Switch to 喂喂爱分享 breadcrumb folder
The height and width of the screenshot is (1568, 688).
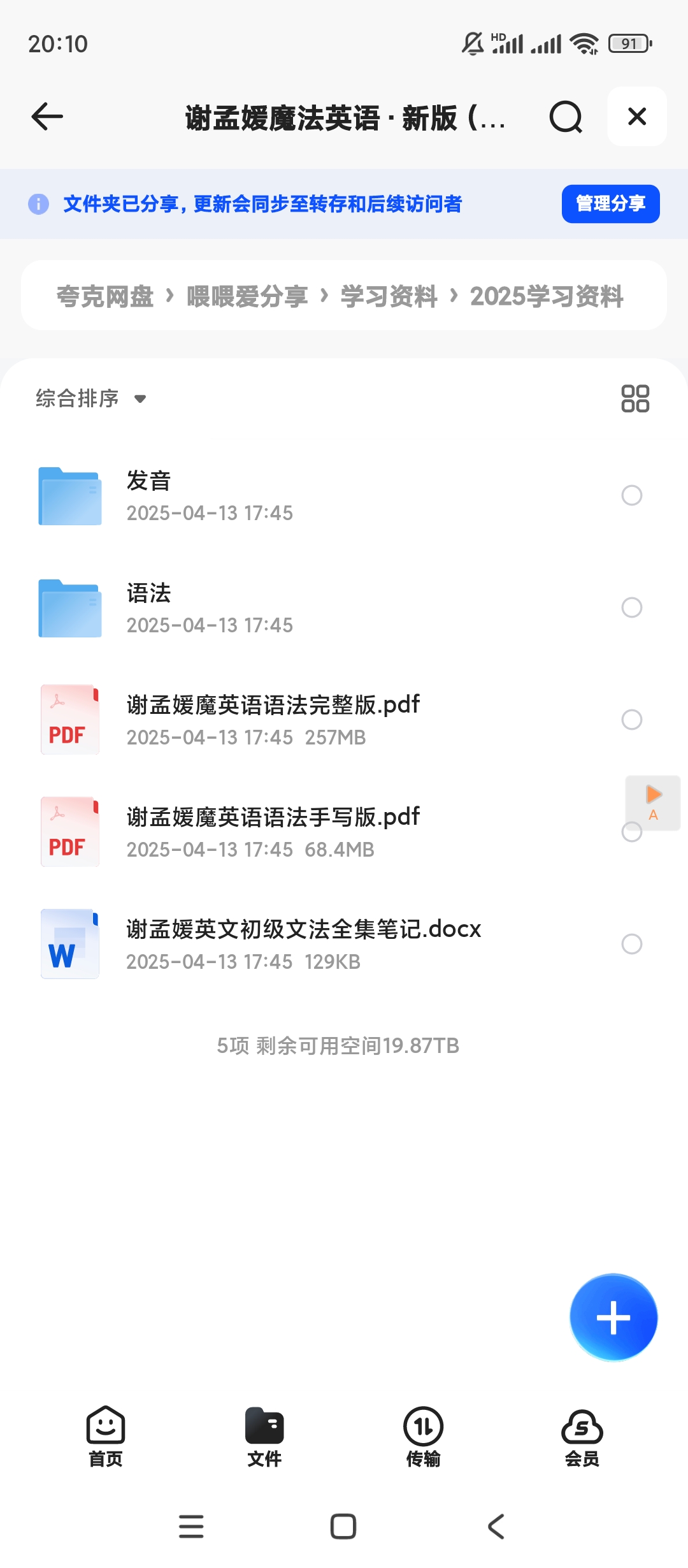click(247, 296)
